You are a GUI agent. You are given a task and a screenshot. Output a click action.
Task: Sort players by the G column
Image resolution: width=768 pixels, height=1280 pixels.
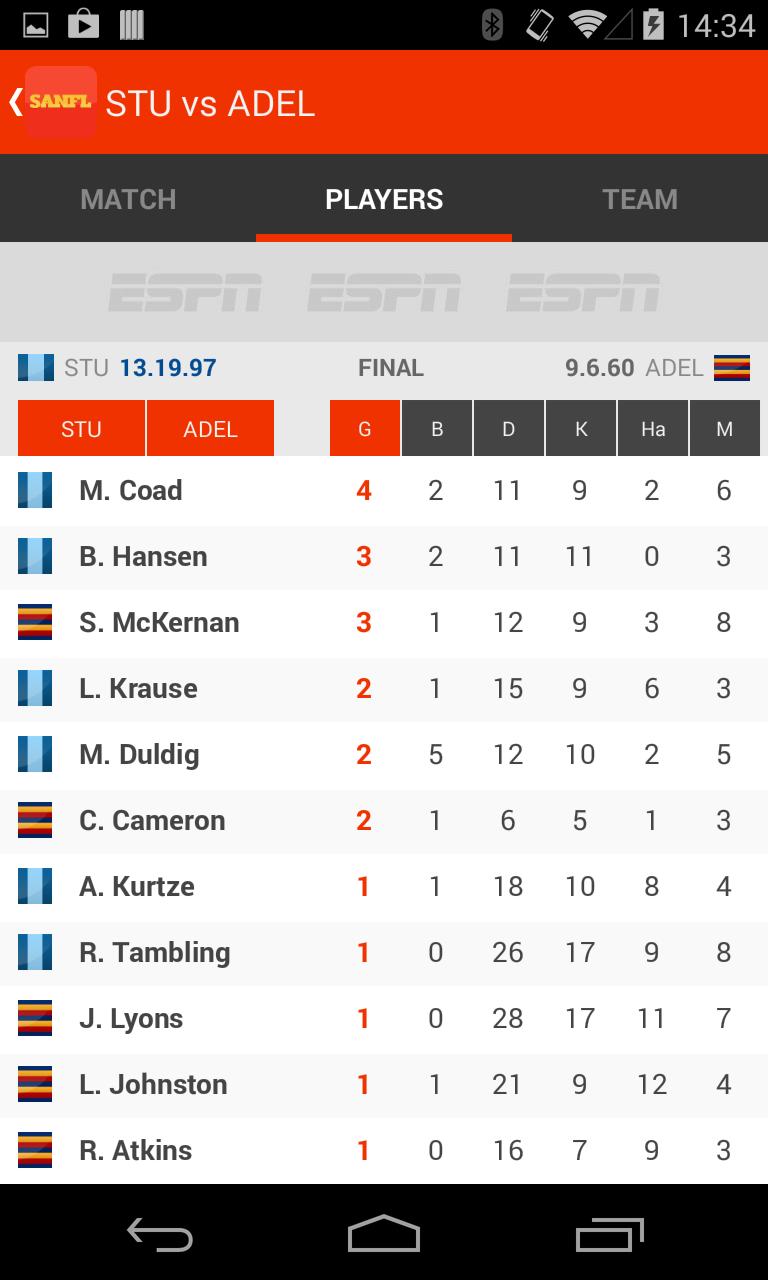tap(364, 429)
